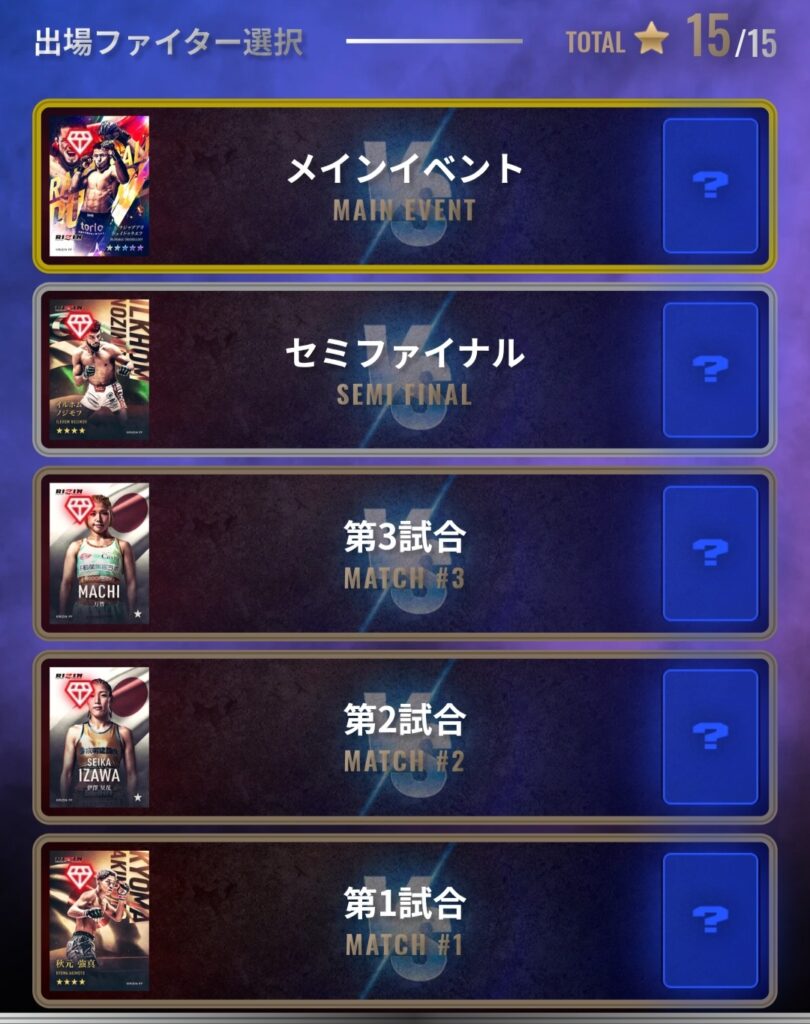Open the Main Event opponent question-mark slot
The height and width of the screenshot is (1024, 810).
click(x=710, y=185)
